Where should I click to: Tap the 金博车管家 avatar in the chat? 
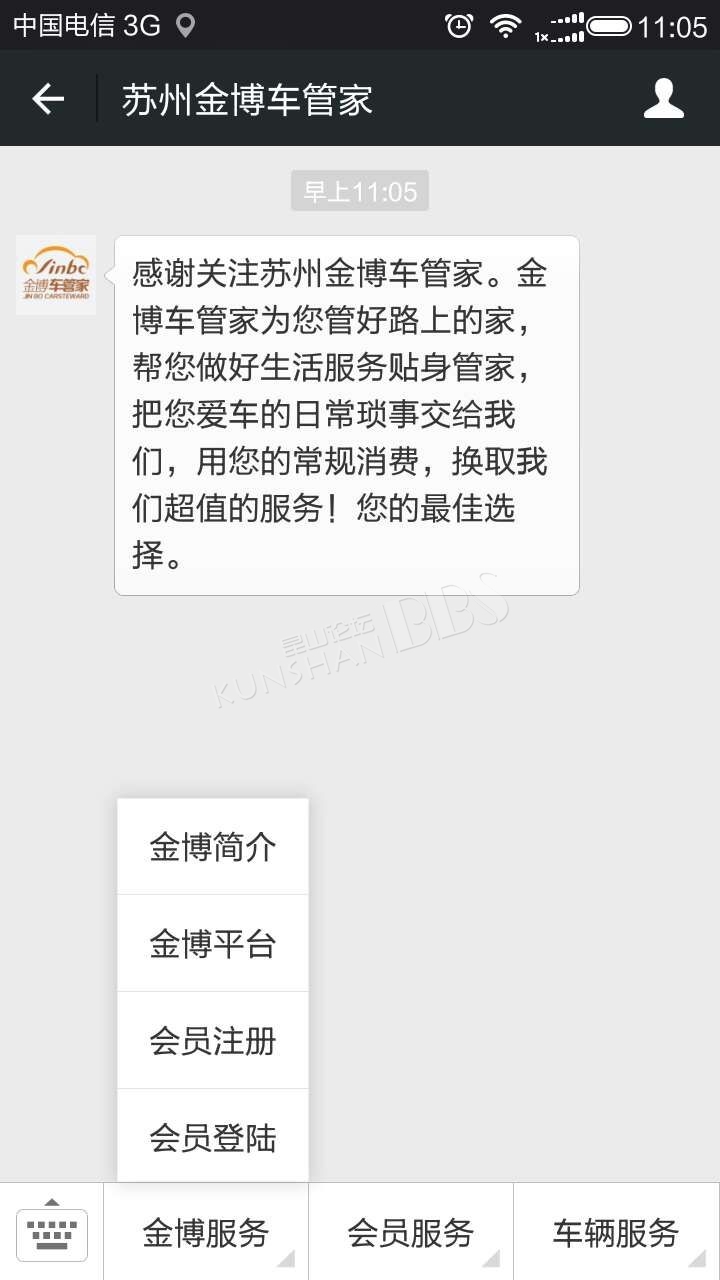point(56,275)
